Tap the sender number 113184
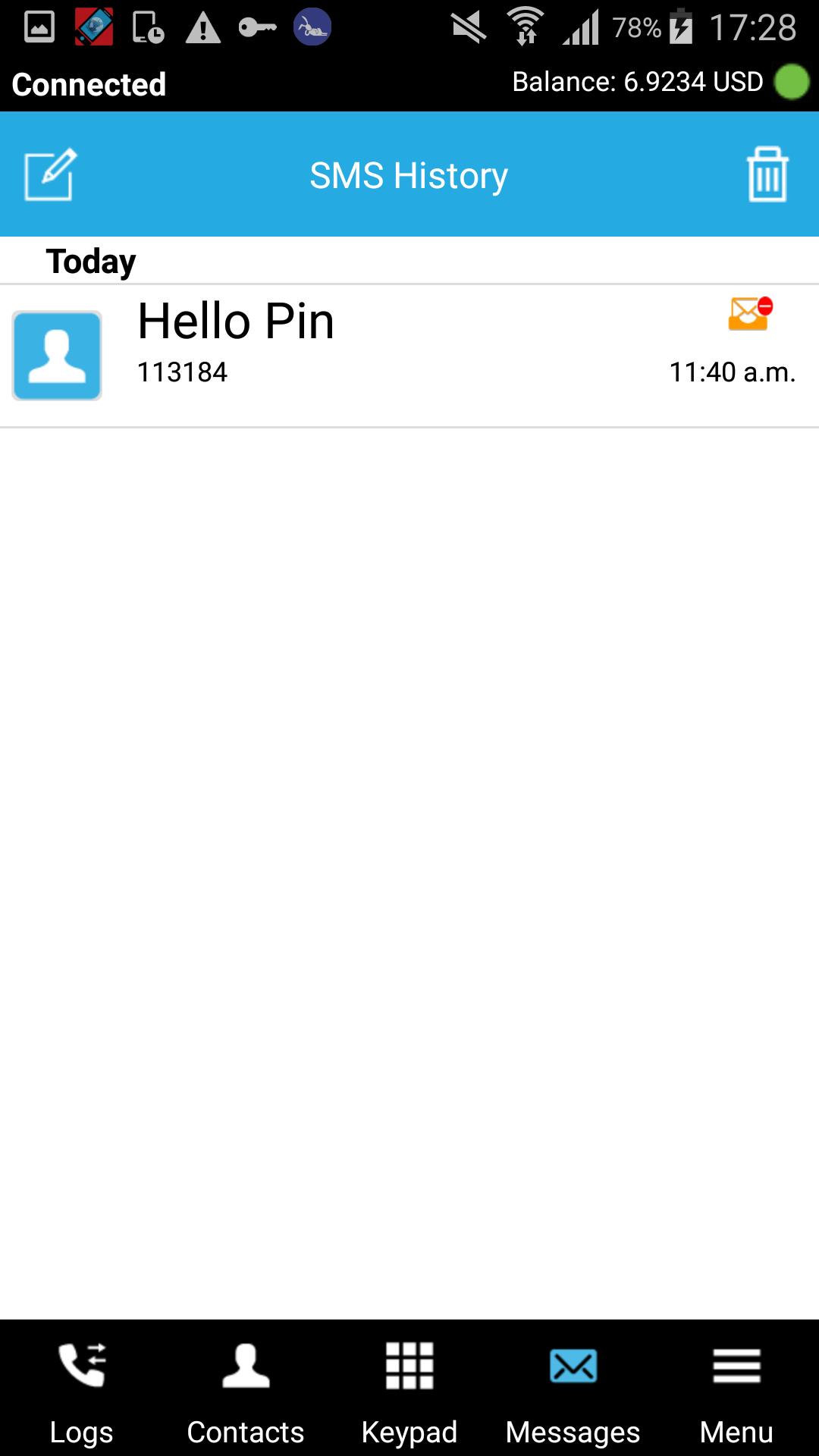Viewport: 819px width, 1456px height. (x=184, y=372)
